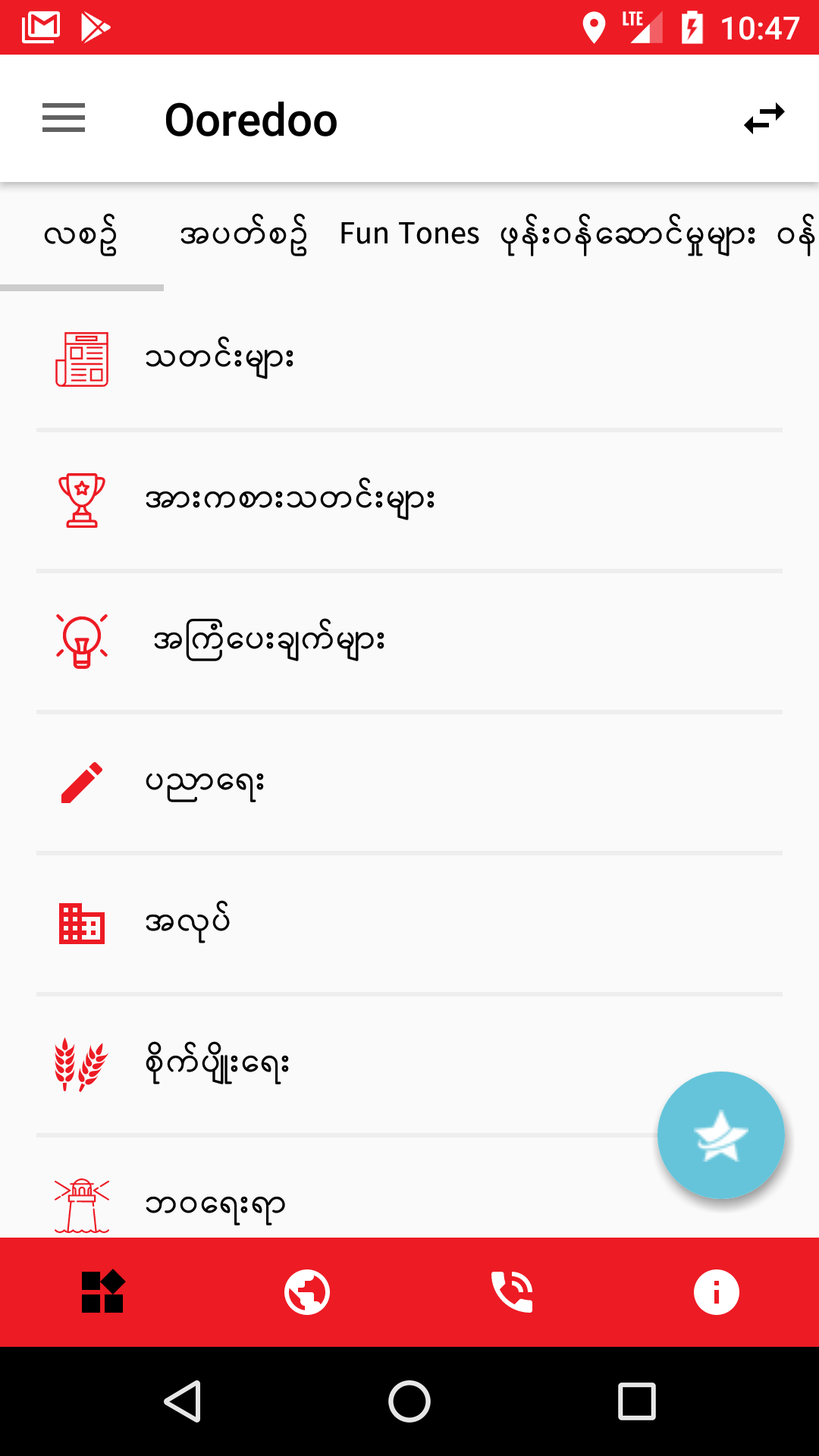This screenshot has width=819, height=1456.
Task: Open the စိုက်ပျိုးရေး wheat row
Action: tap(409, 1064)
